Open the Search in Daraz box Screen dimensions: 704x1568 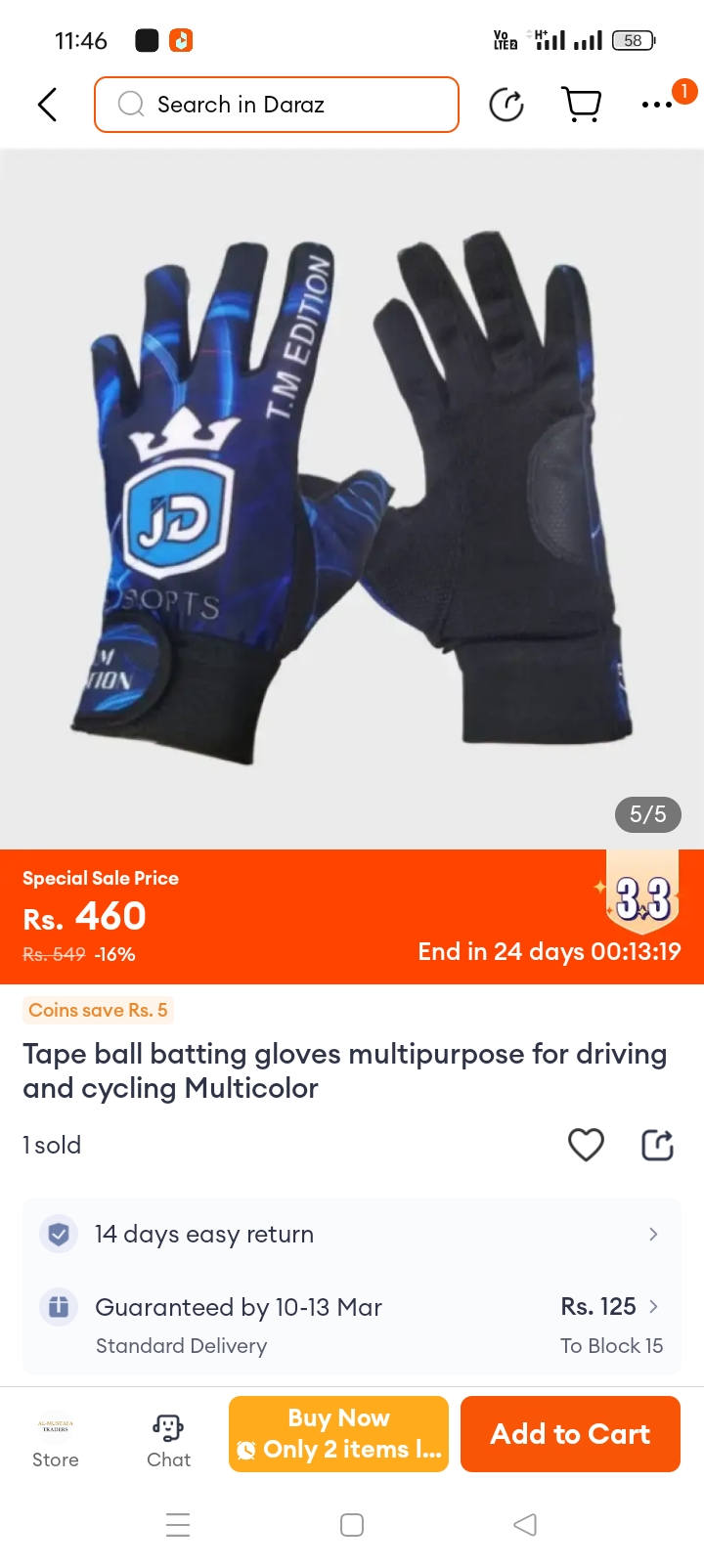point(277,105)
